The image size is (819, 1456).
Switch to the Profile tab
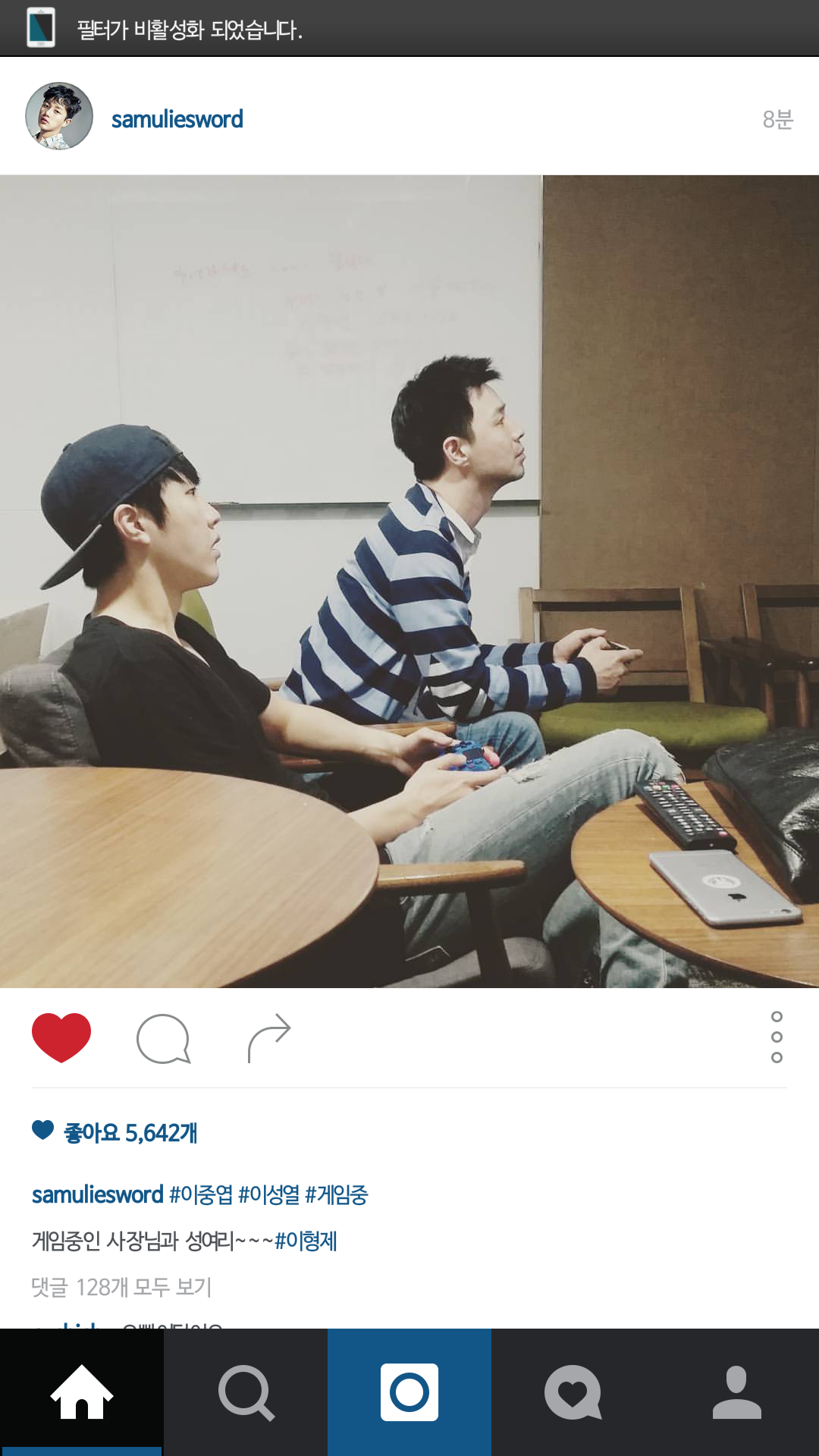coord(737,1392)
